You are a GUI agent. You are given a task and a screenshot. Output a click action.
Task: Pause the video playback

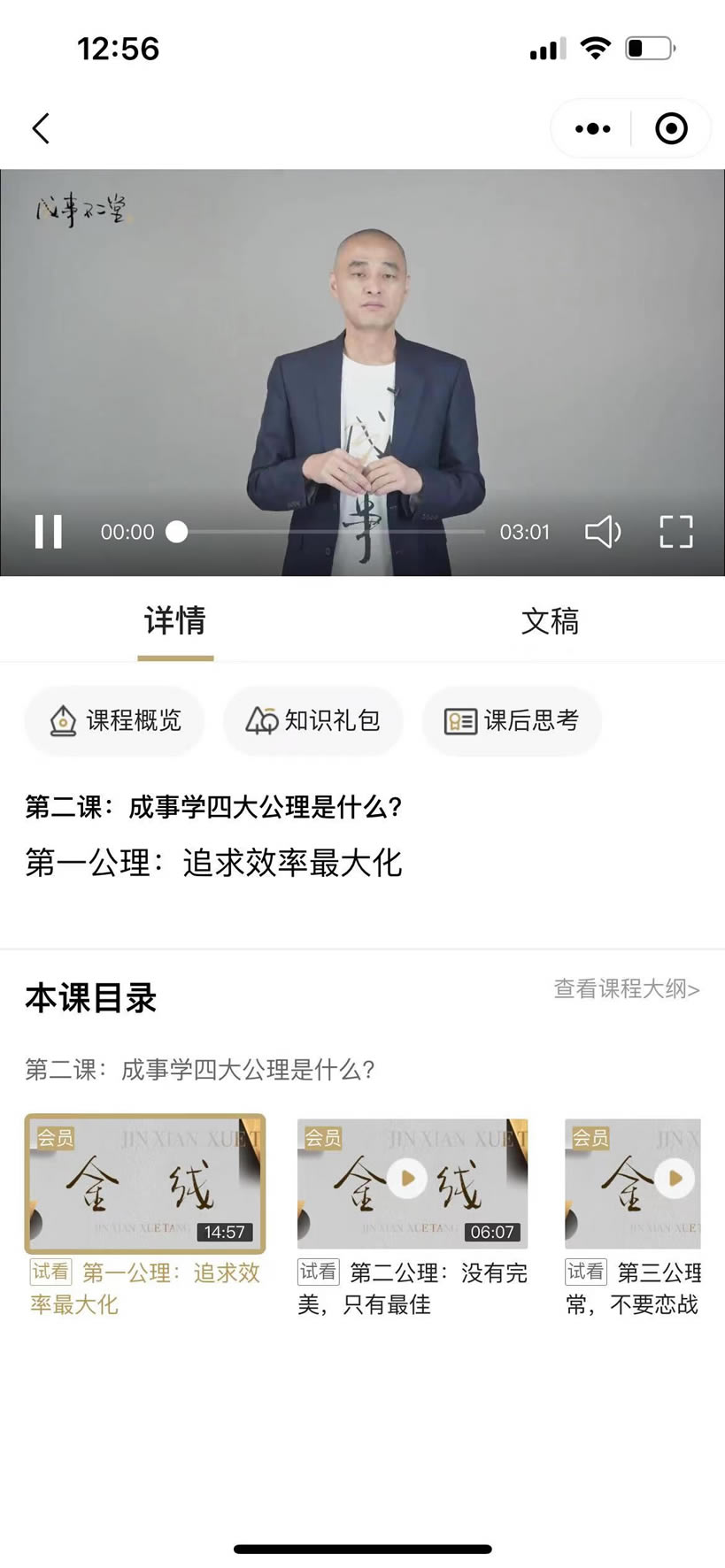pyautogui.click(x=49, y=532)
